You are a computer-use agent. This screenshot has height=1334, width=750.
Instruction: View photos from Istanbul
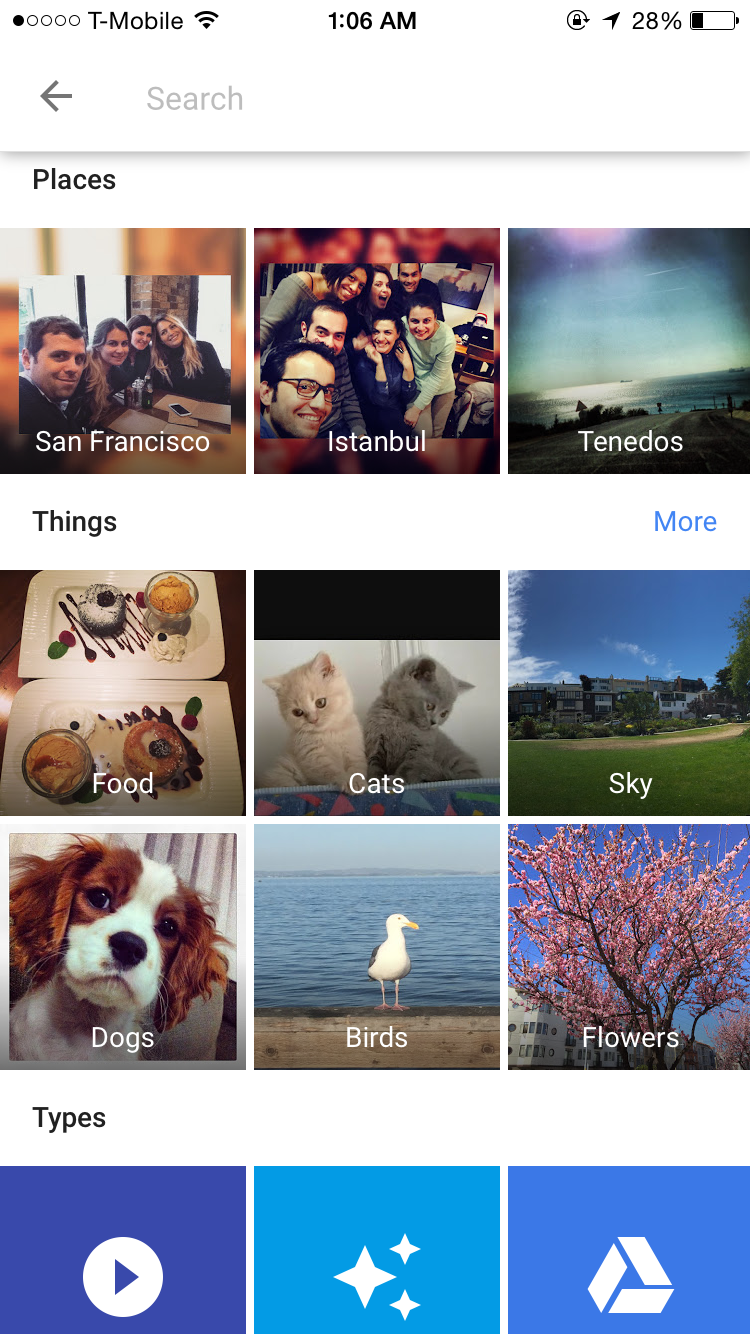tap(376, 351)
